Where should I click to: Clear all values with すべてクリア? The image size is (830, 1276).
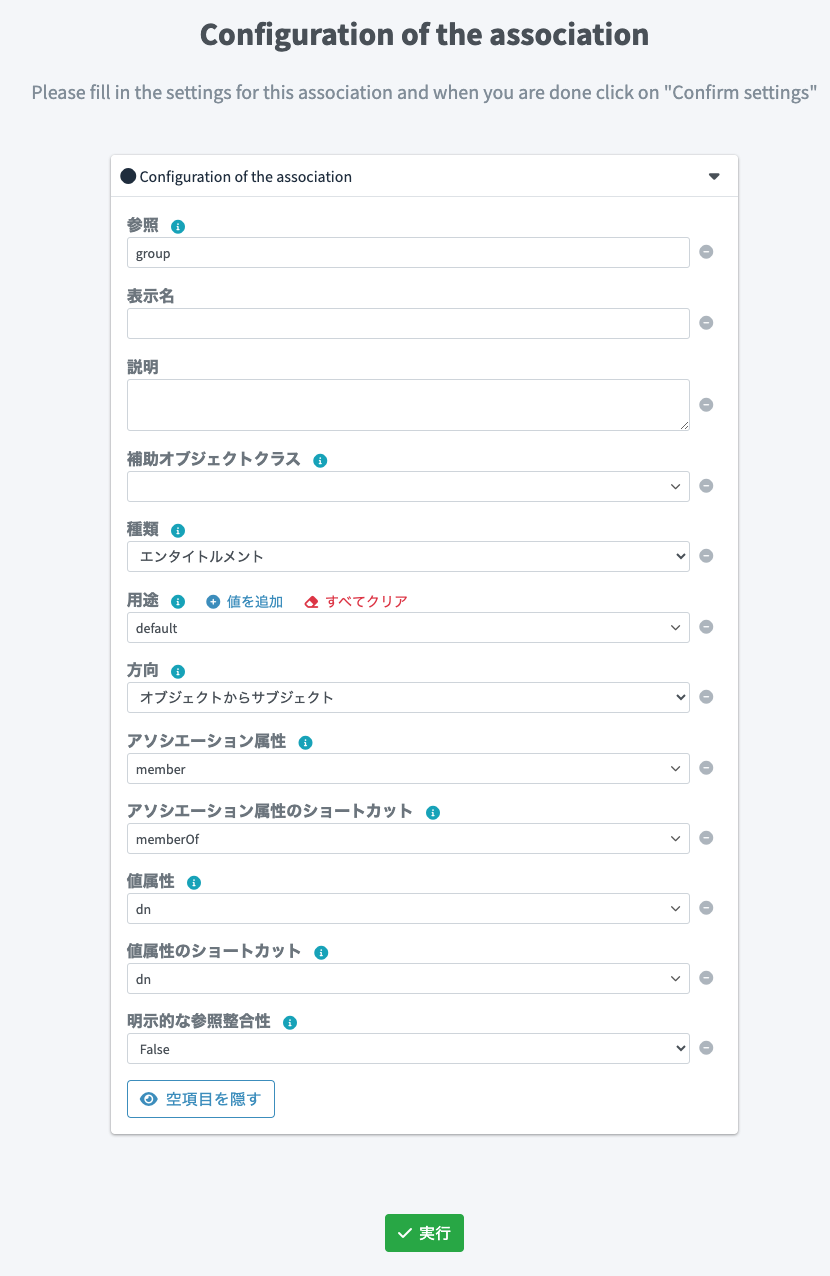tap(356, 602)
